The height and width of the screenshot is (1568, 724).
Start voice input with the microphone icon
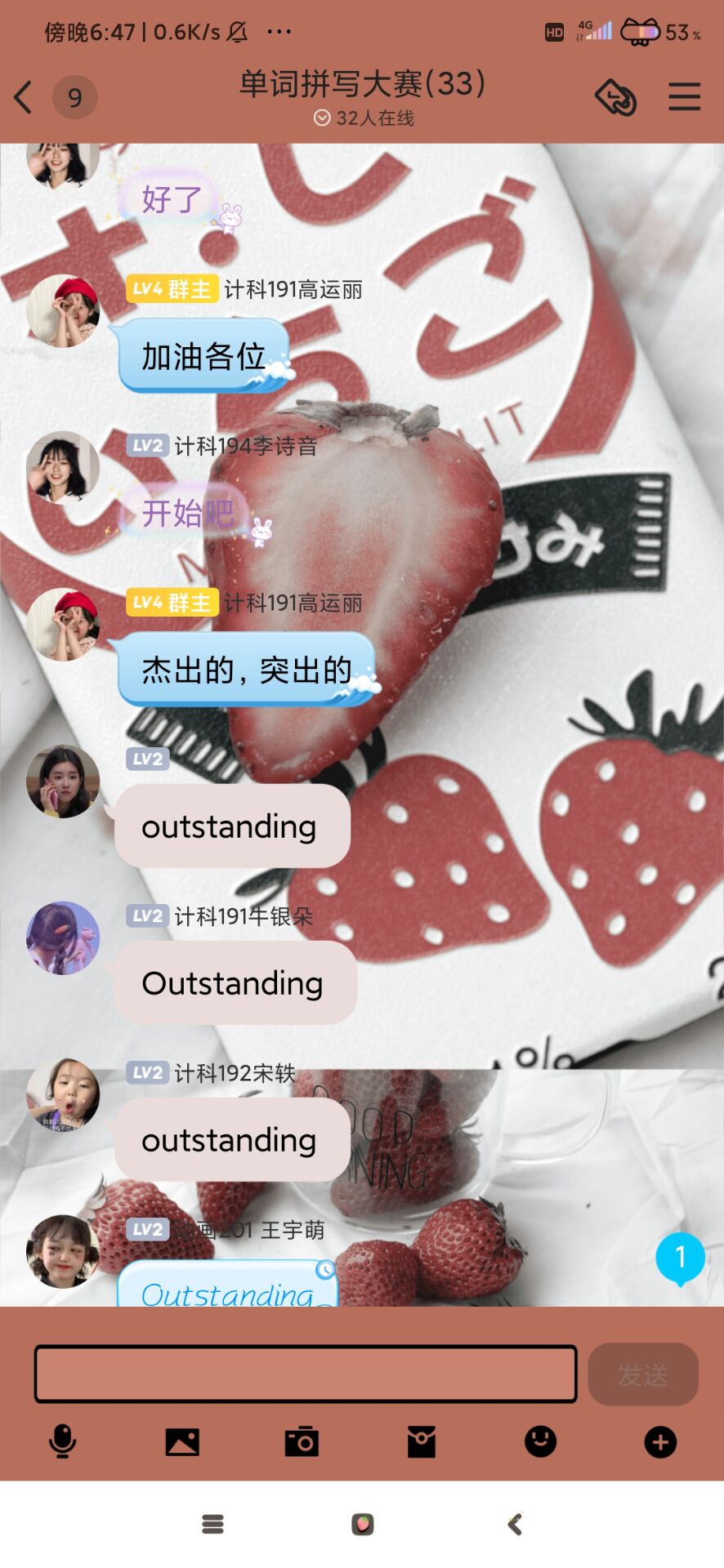[x=62, y=1442]
